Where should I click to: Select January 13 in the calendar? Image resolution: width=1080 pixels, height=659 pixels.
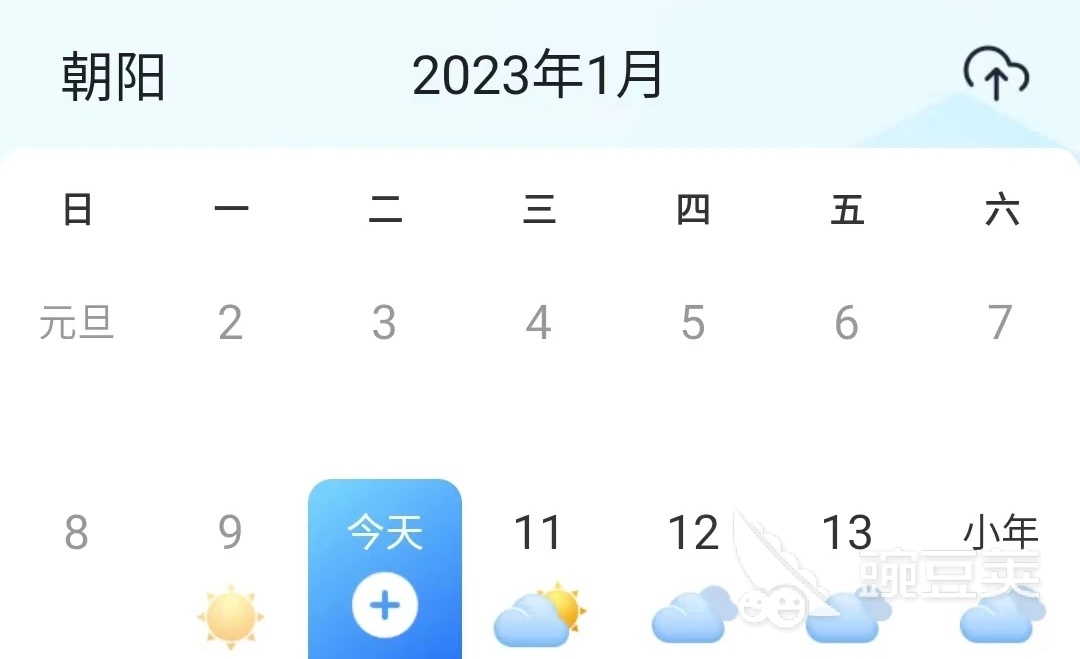tap(847, 533)
